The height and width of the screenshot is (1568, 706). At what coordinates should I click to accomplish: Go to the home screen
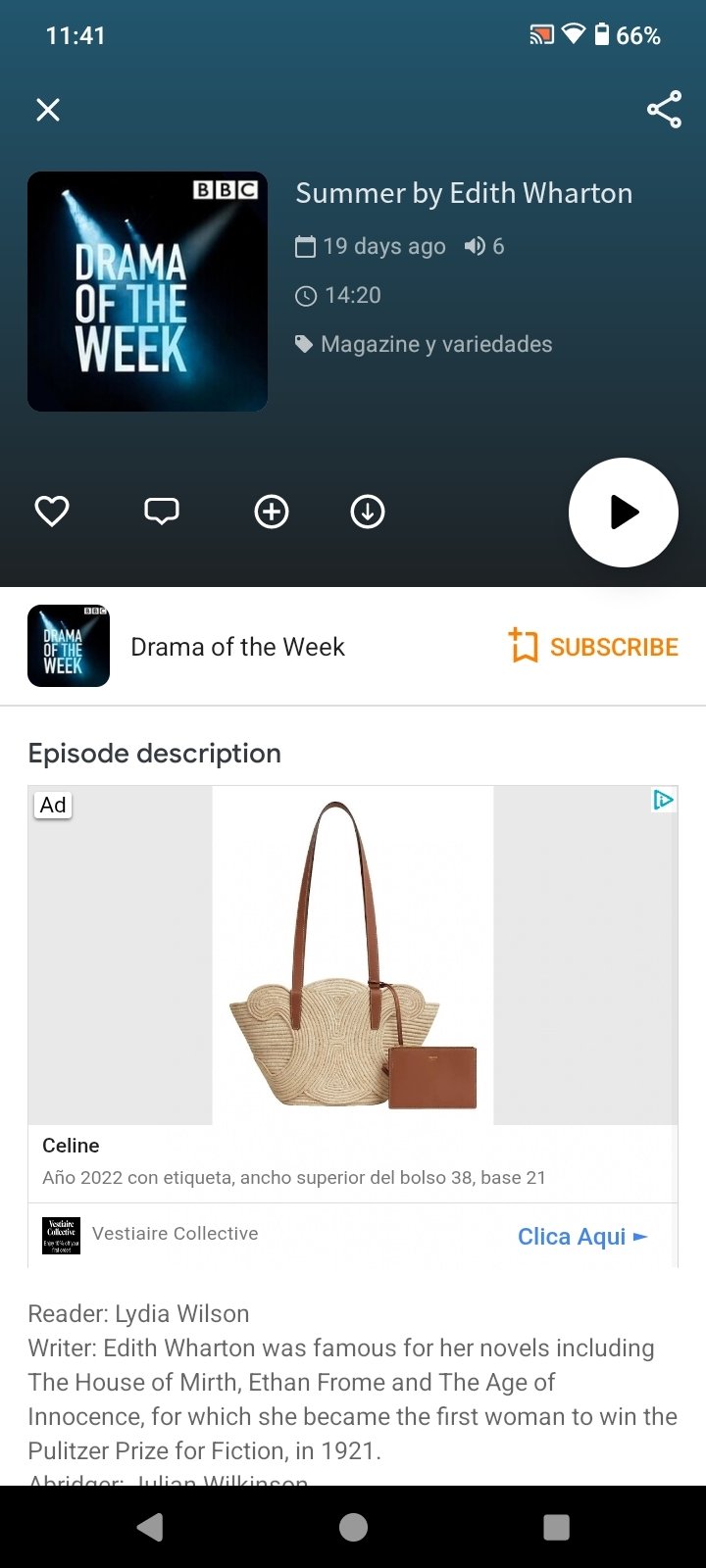pyautogui.click(x=353, y=1527)
